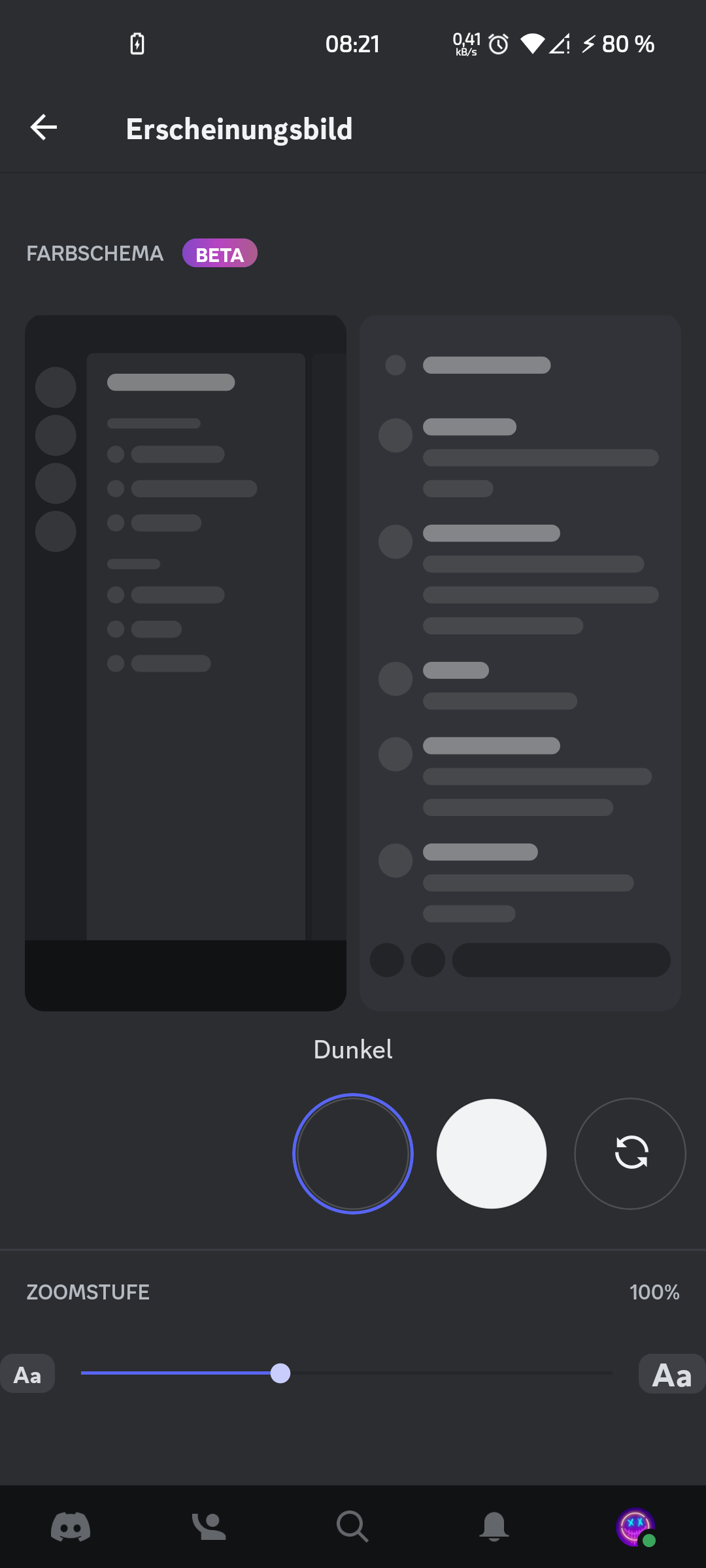The width and height of the screenshot is (706, 1568).
Task: Open the notifications bell tab
Action: 494,1527
